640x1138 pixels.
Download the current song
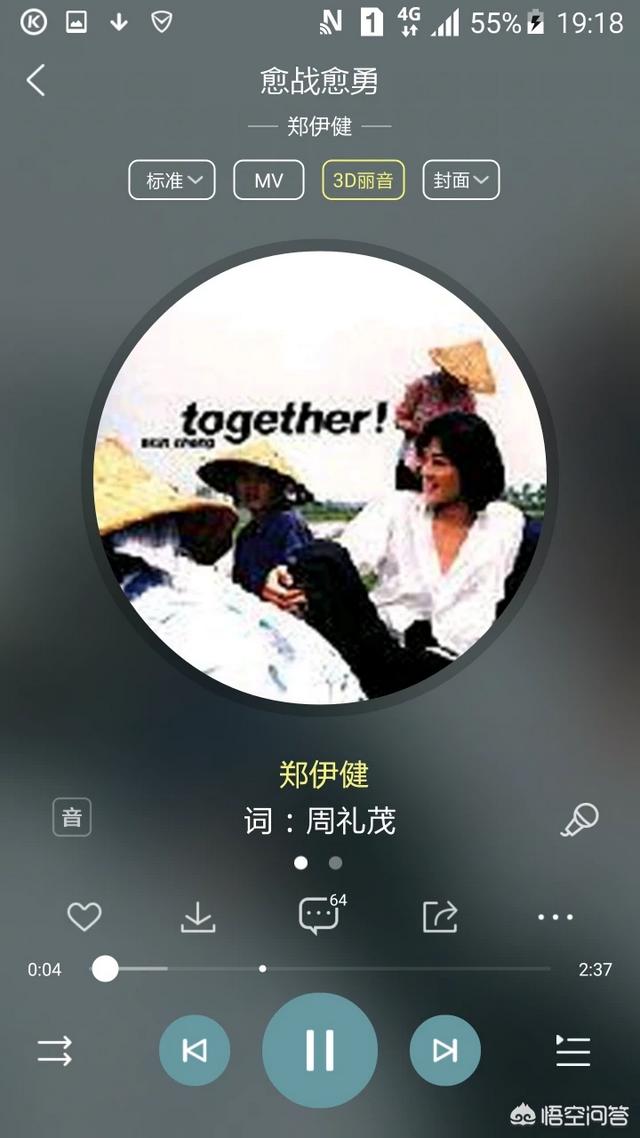pyautogui.click(x=197, y=917)
